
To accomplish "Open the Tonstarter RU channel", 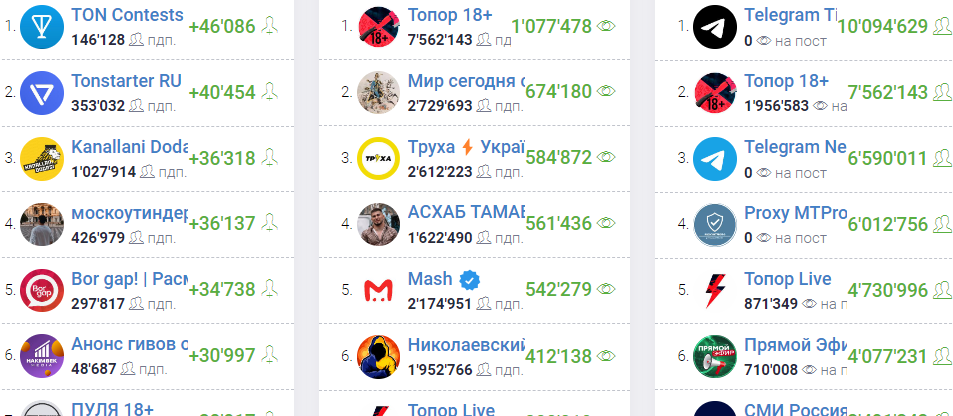I will (126, 81).
